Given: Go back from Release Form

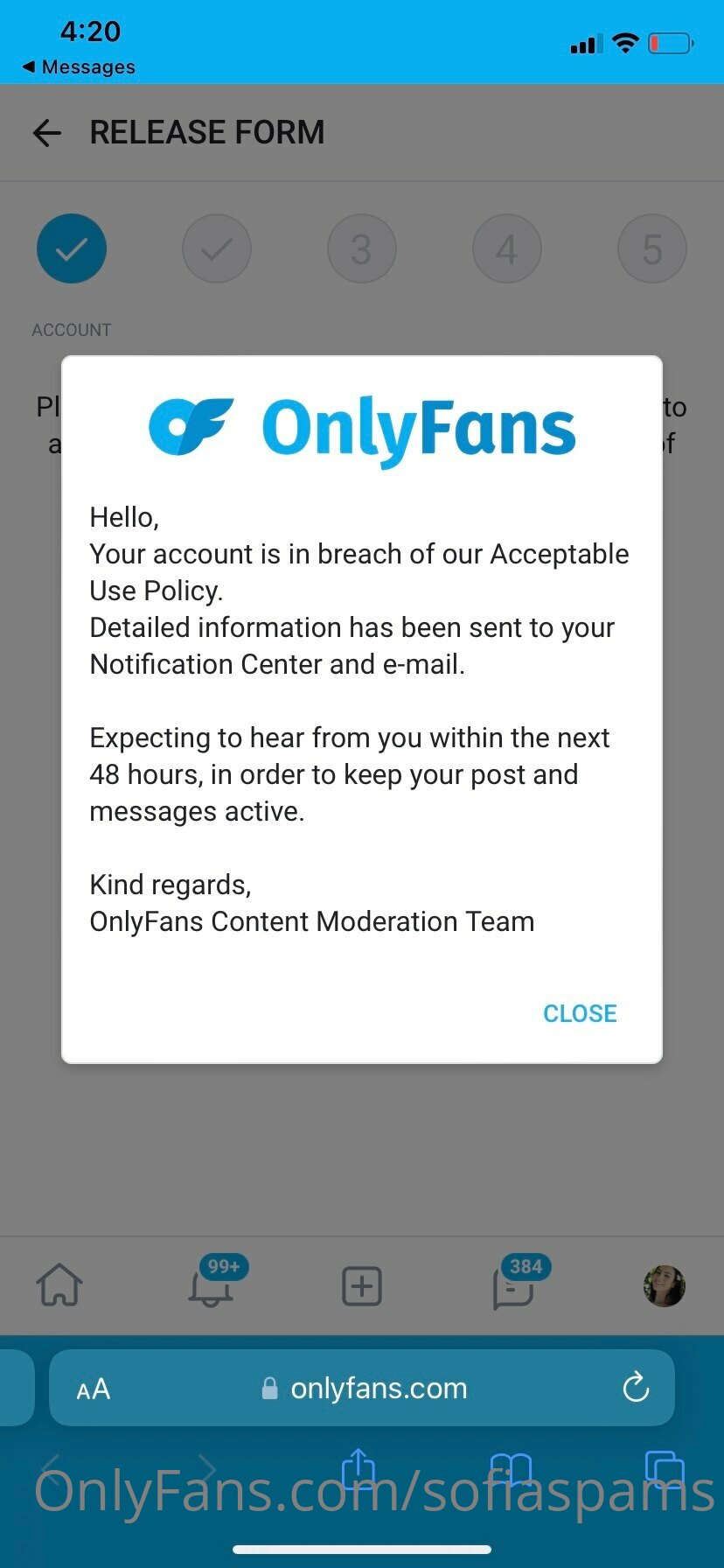Looking at the screenshot, I should click(46, 133).
